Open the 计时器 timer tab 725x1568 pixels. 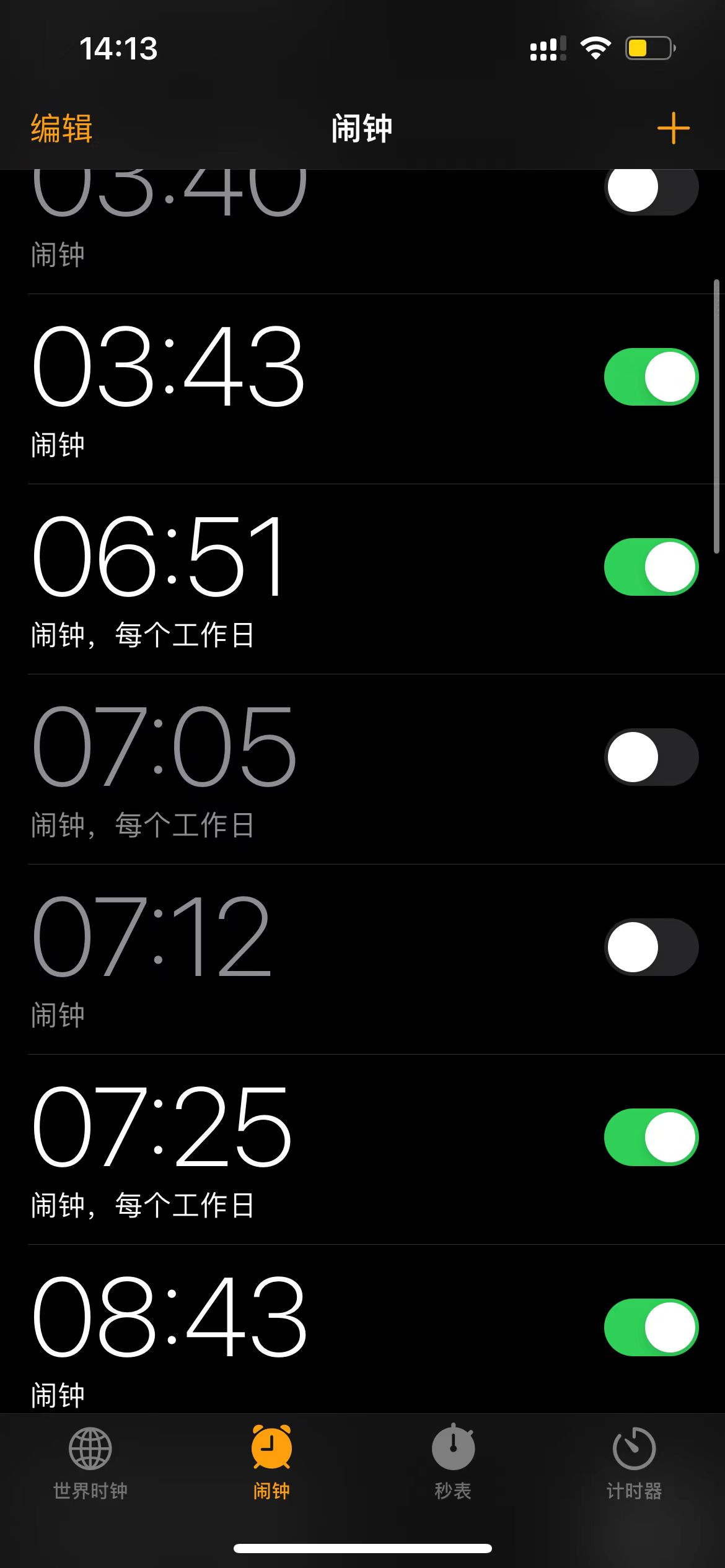coord(634,1463)
